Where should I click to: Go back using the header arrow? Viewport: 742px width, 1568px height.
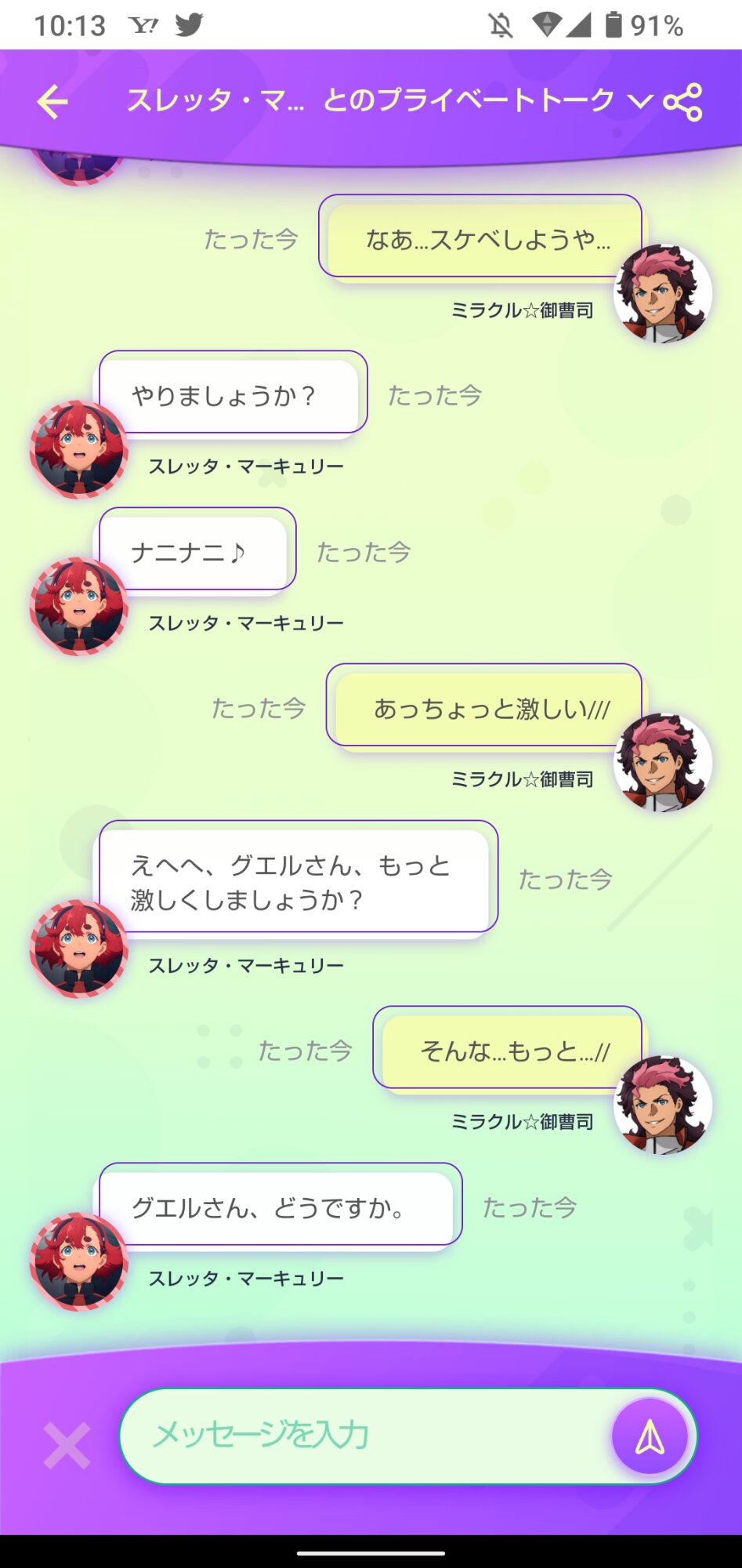point(52,102)
